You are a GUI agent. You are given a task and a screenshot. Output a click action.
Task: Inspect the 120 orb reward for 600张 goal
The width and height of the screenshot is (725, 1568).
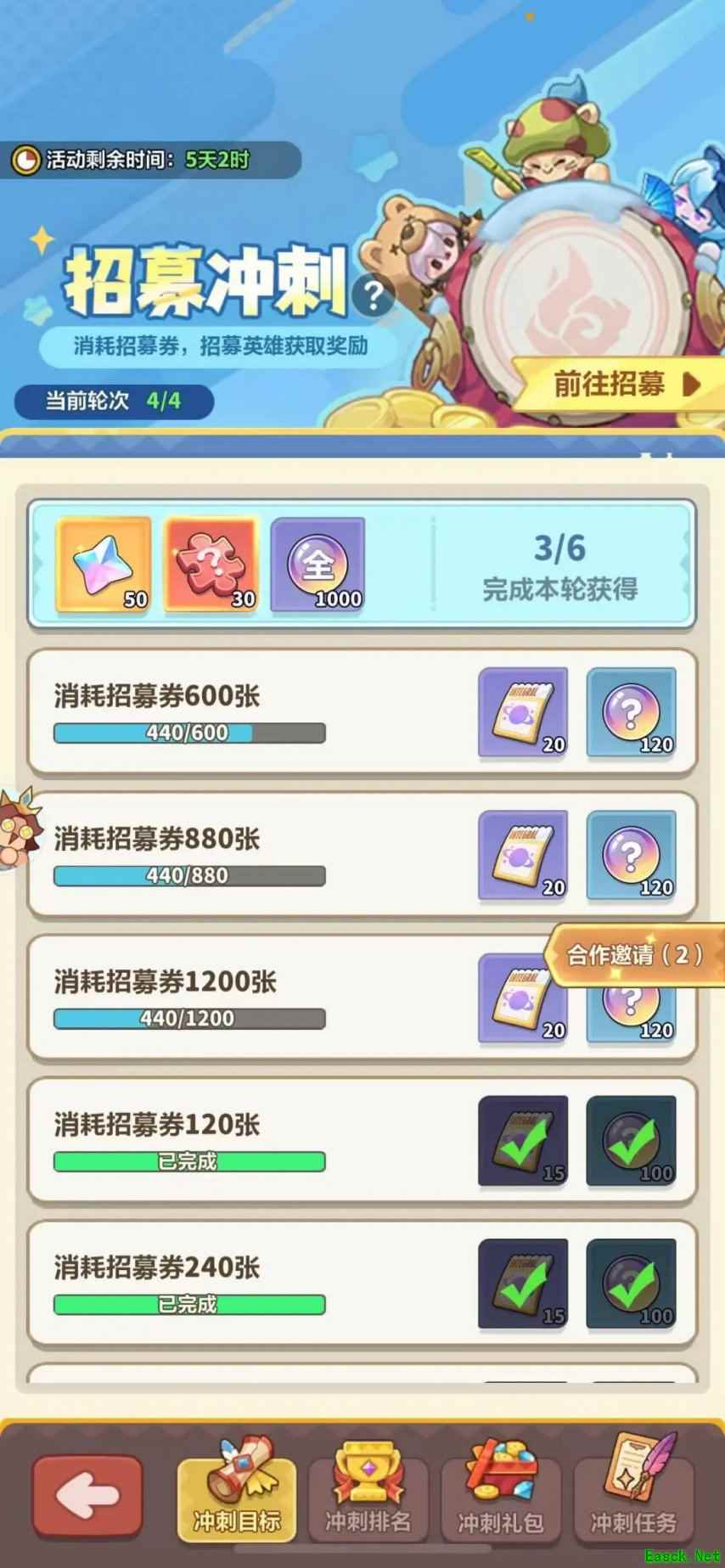tap(631, 712)
